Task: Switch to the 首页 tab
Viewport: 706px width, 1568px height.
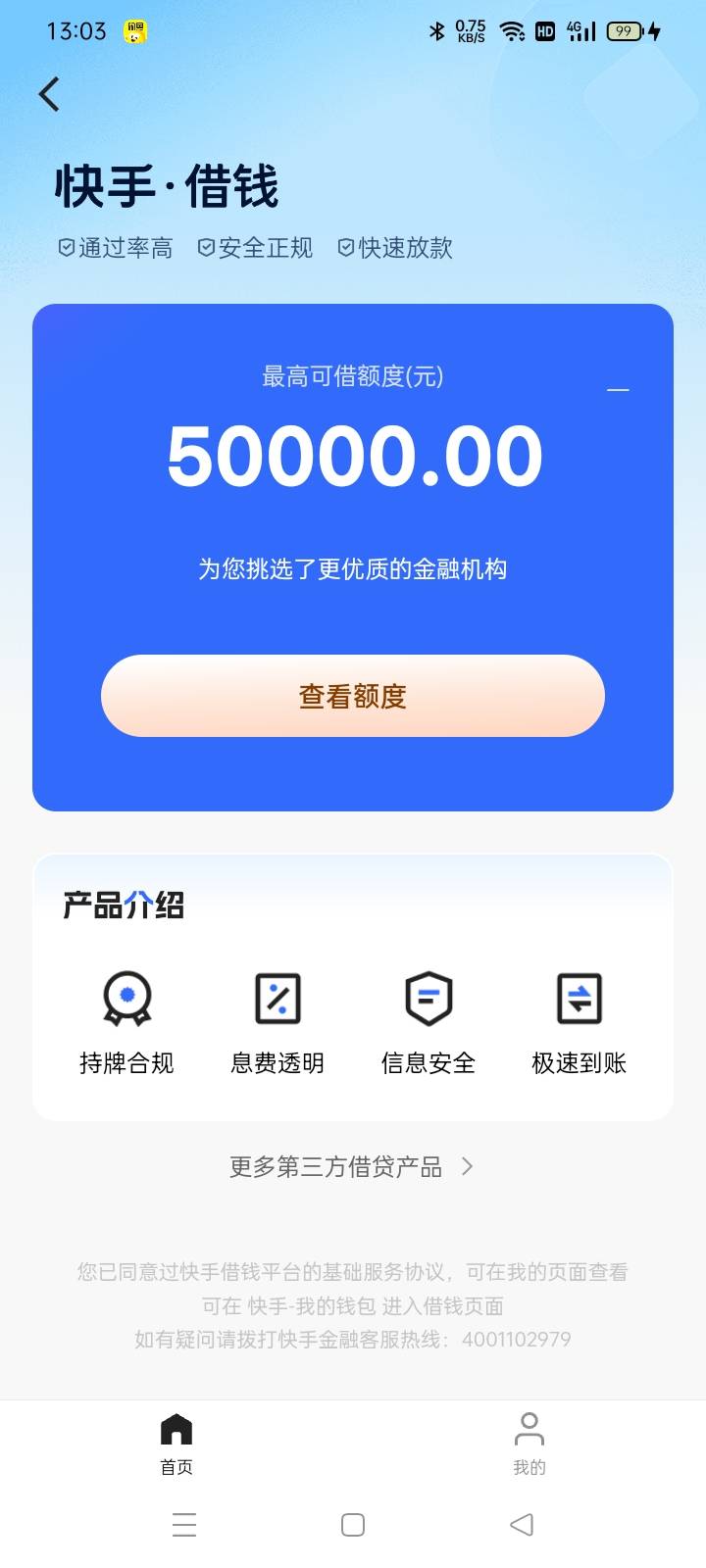Action: [x=176, y=1445]
